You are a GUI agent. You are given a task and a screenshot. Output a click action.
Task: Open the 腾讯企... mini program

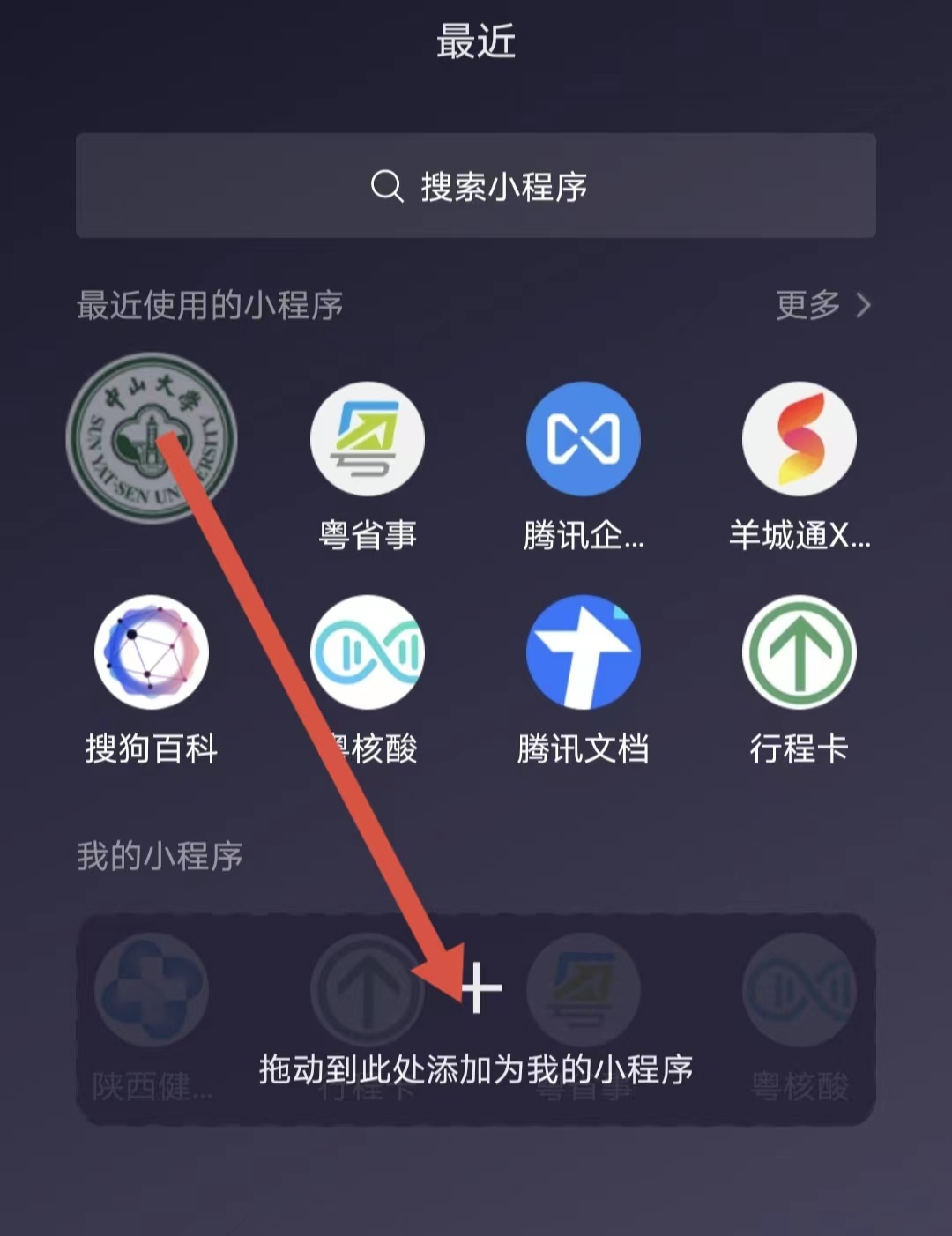(x=583, y=438)
